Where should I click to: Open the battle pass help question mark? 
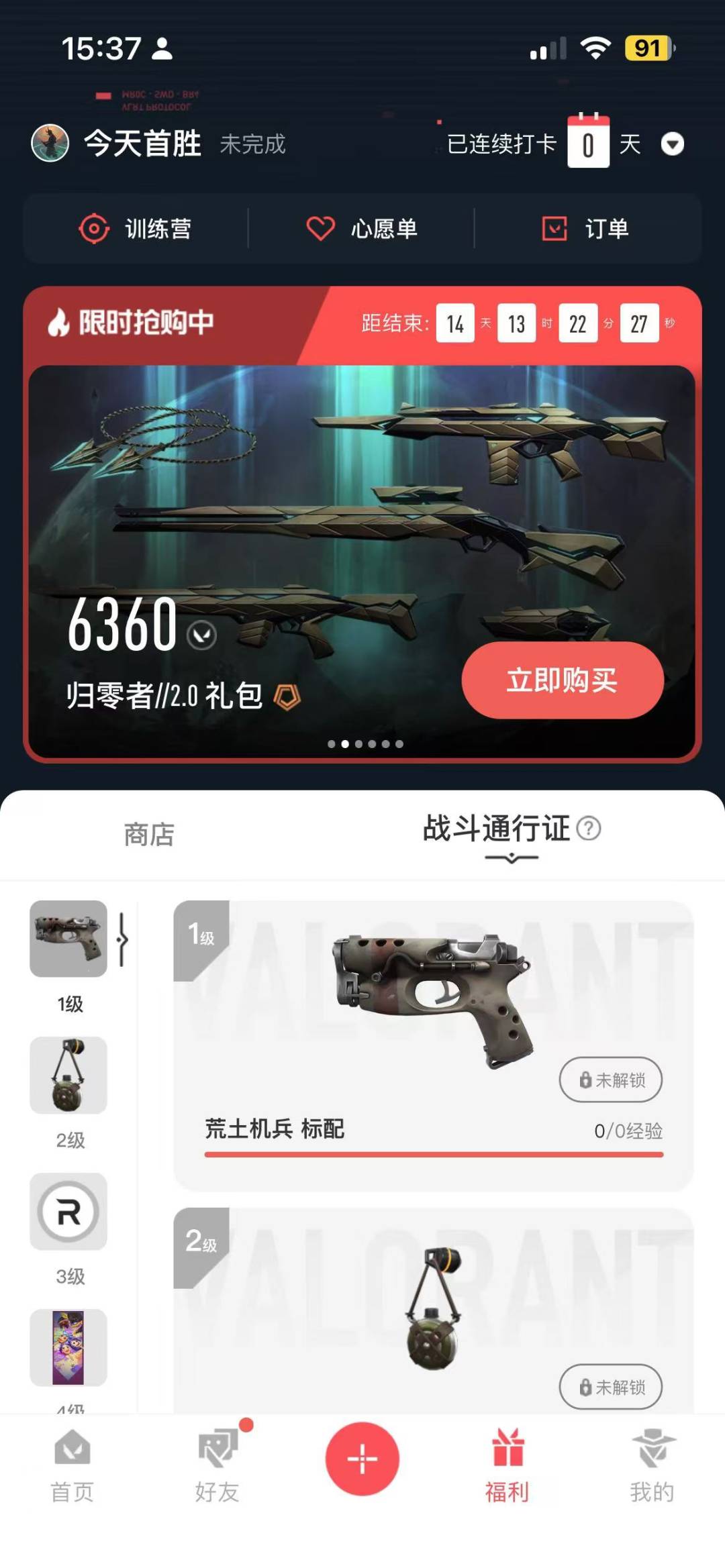click(x=589, y=829)
